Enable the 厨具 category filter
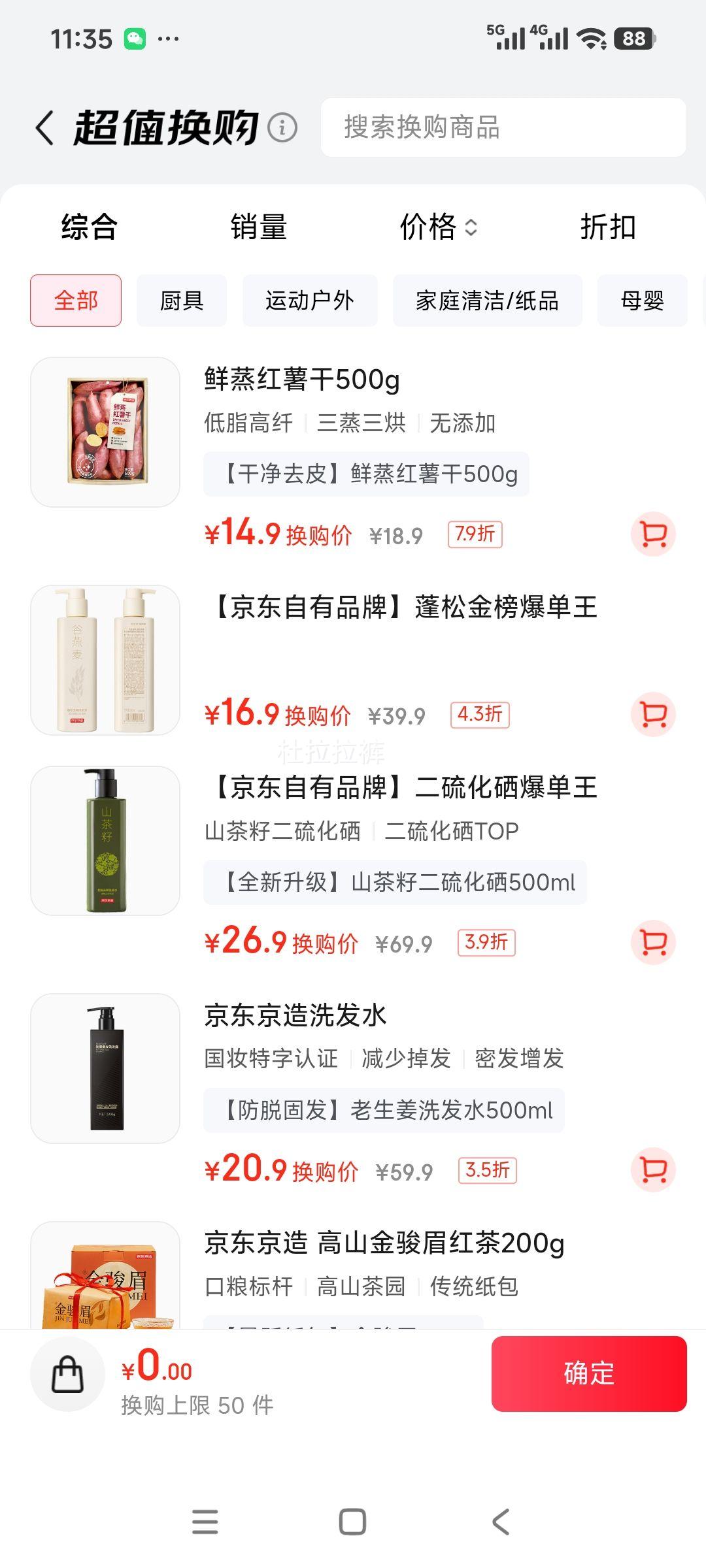Viewport: 706px width, 1568px height. click(x=182, y=301)
